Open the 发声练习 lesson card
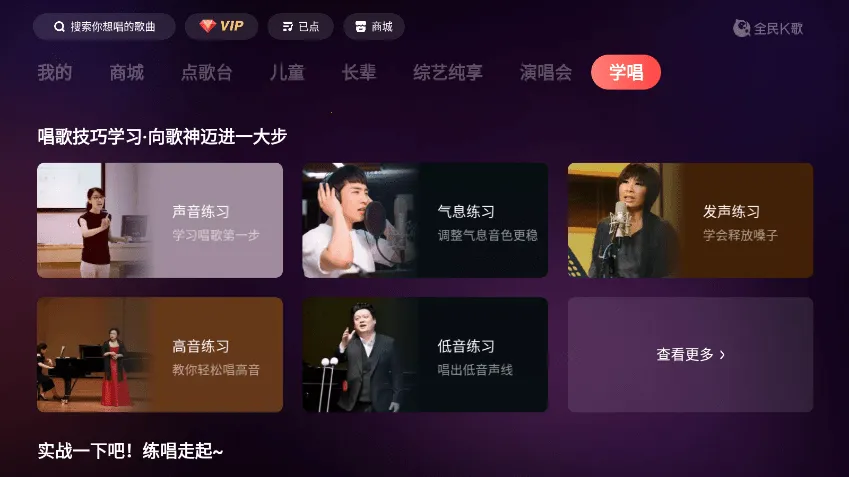Image resolution: width=849 pixels, height=477 pixels. [690, 220]
